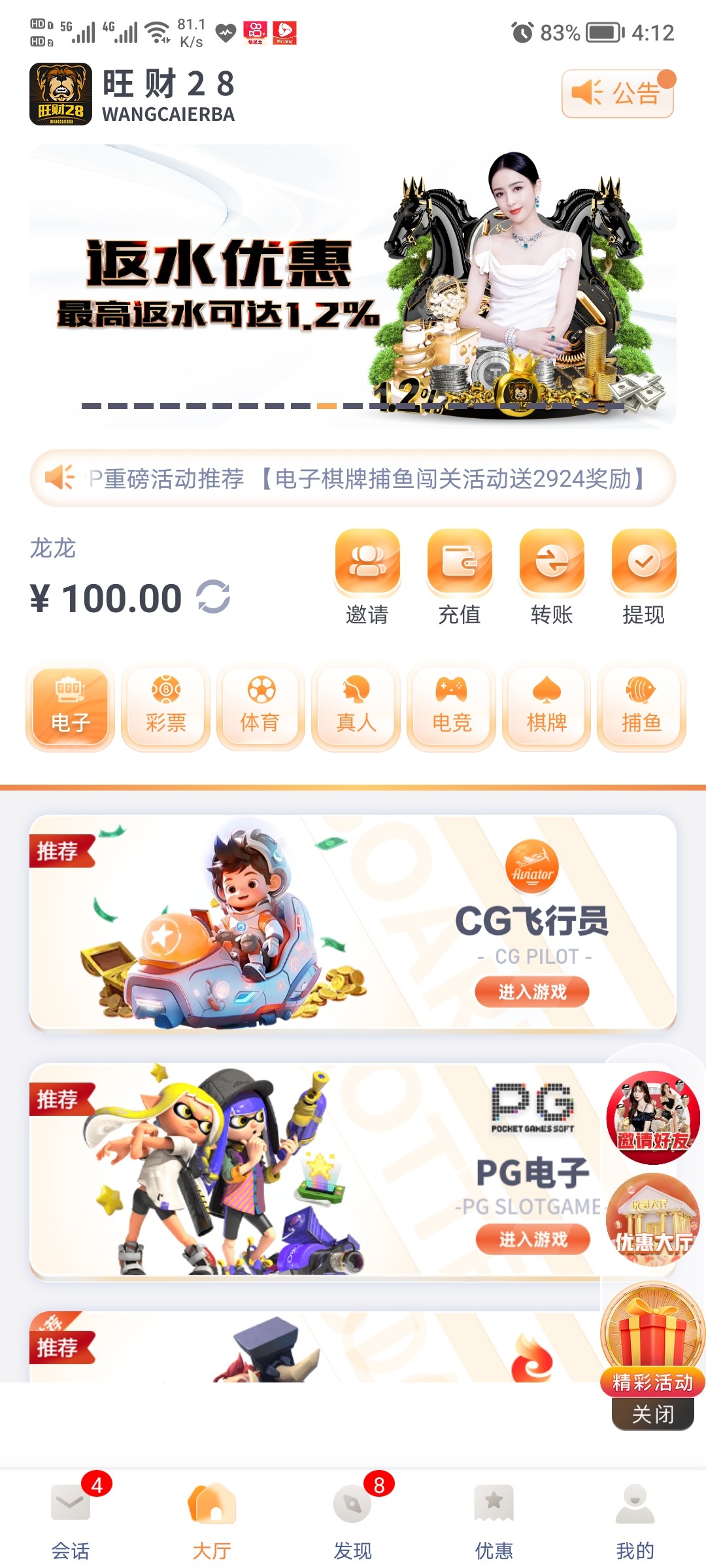
Task: Refresh the account balance
Action: (x=213, y=596)
